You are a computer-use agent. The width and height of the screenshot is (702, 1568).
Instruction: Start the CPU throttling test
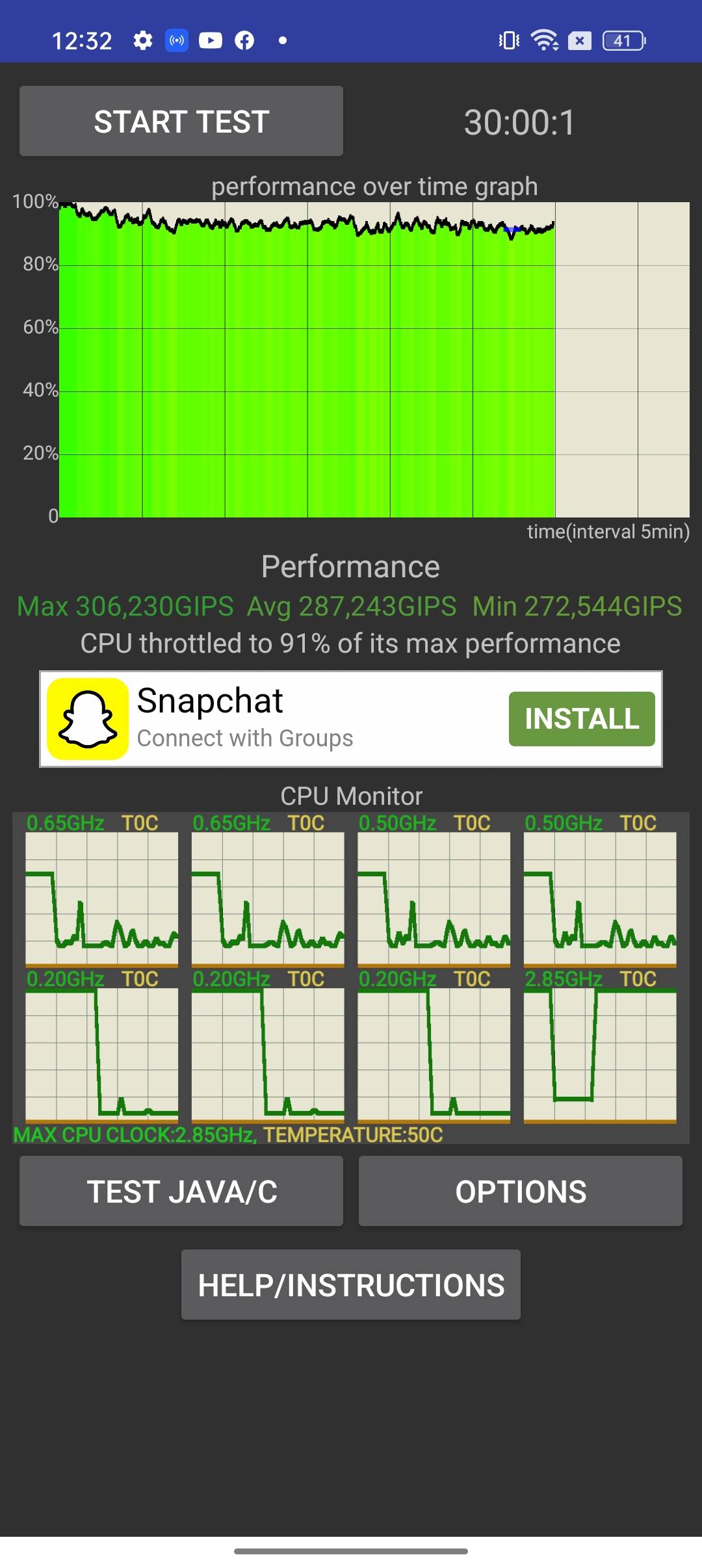tap(181, 121)
